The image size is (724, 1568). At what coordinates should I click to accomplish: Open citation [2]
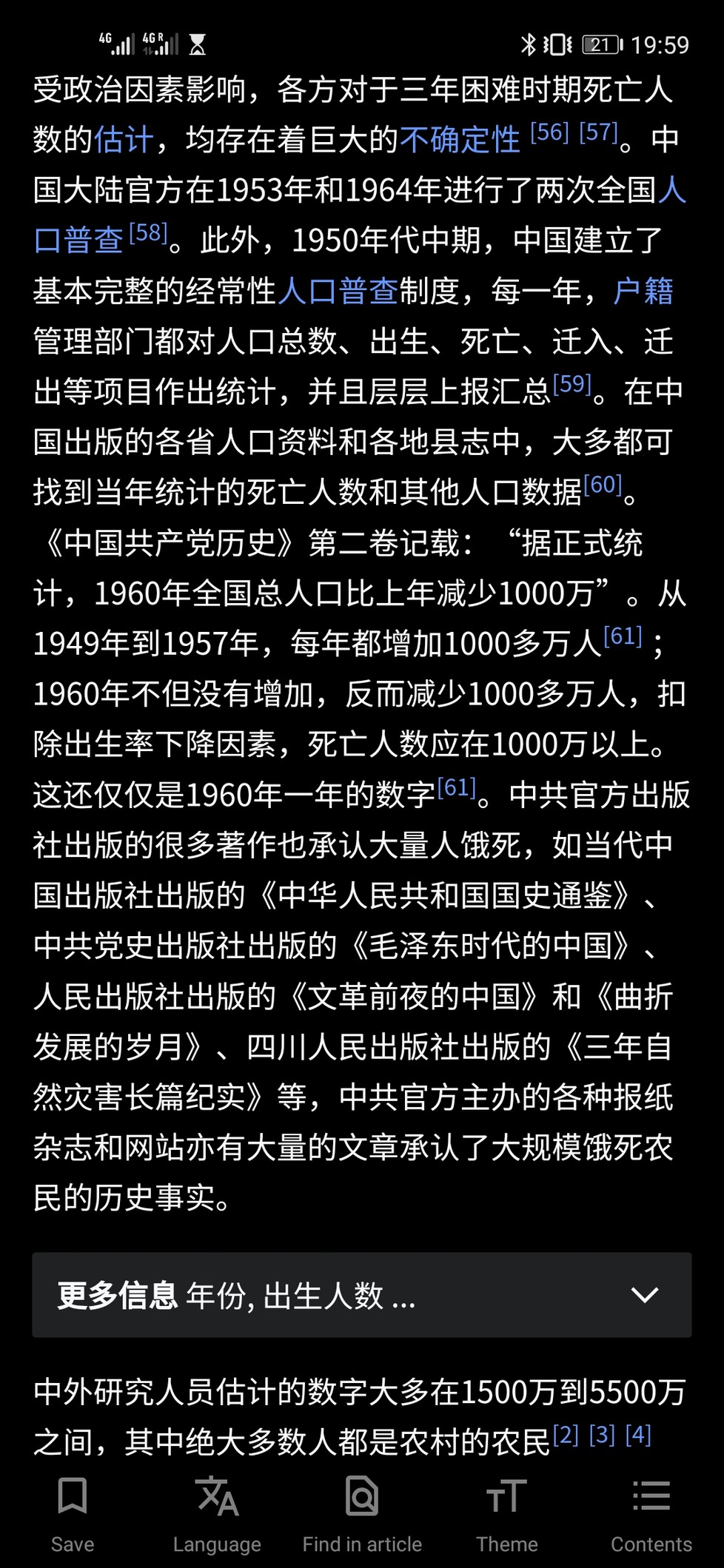[x=566, y=1436]
